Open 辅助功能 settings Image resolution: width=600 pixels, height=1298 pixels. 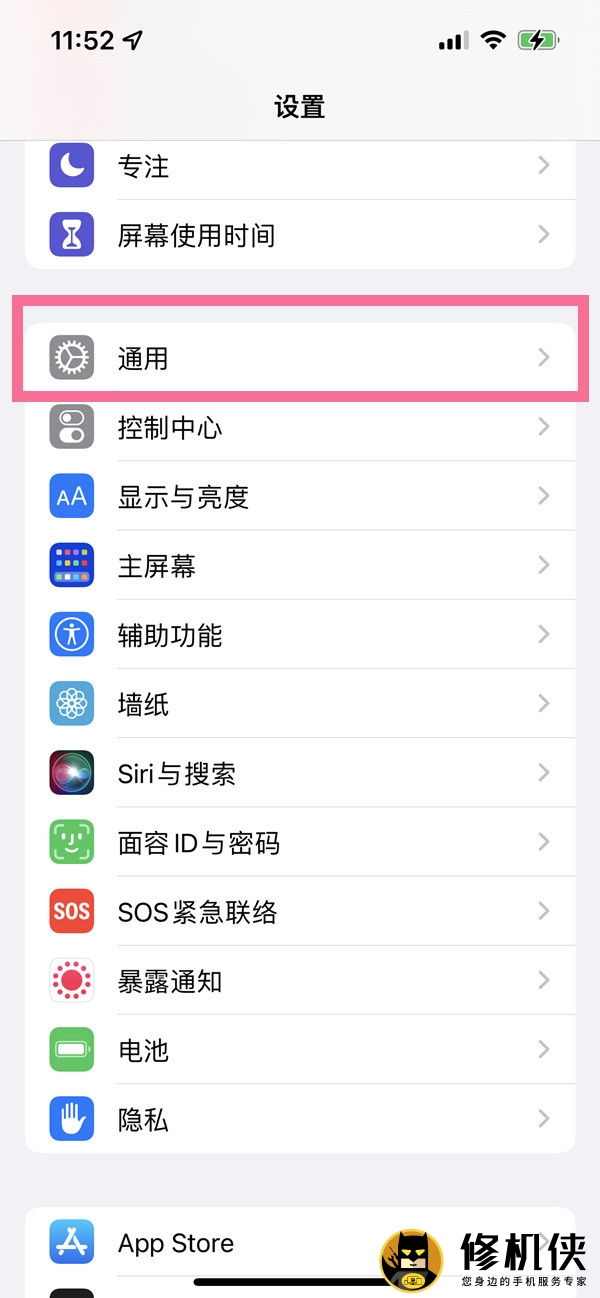(300, 635)
